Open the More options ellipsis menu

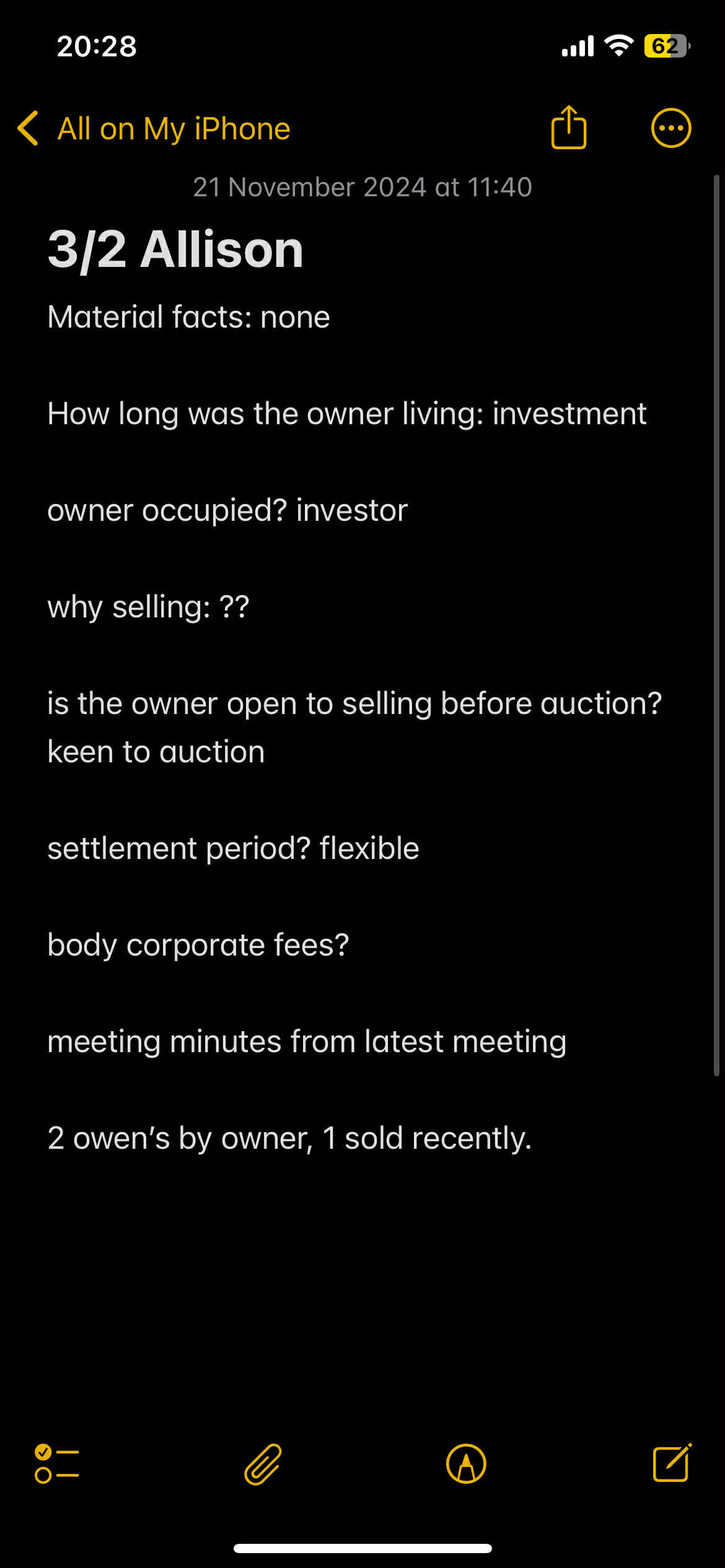(x=671, y=127)
